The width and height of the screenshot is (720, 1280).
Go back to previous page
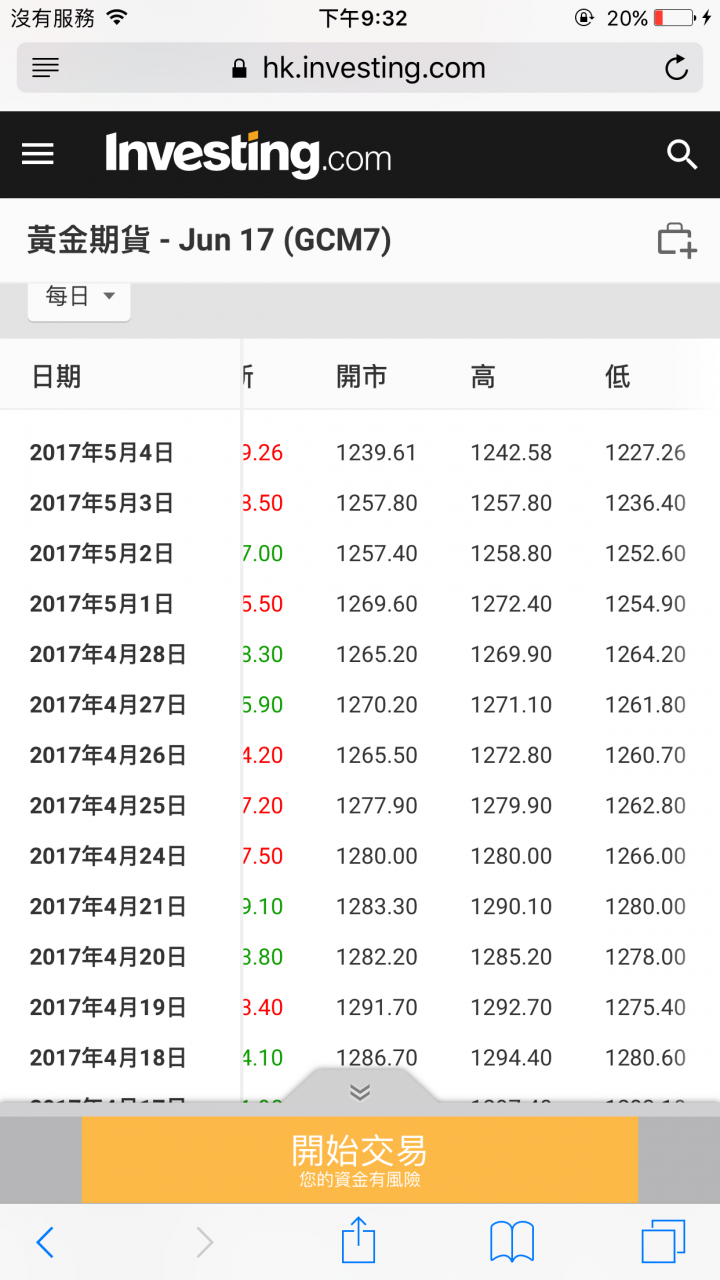45,1242
